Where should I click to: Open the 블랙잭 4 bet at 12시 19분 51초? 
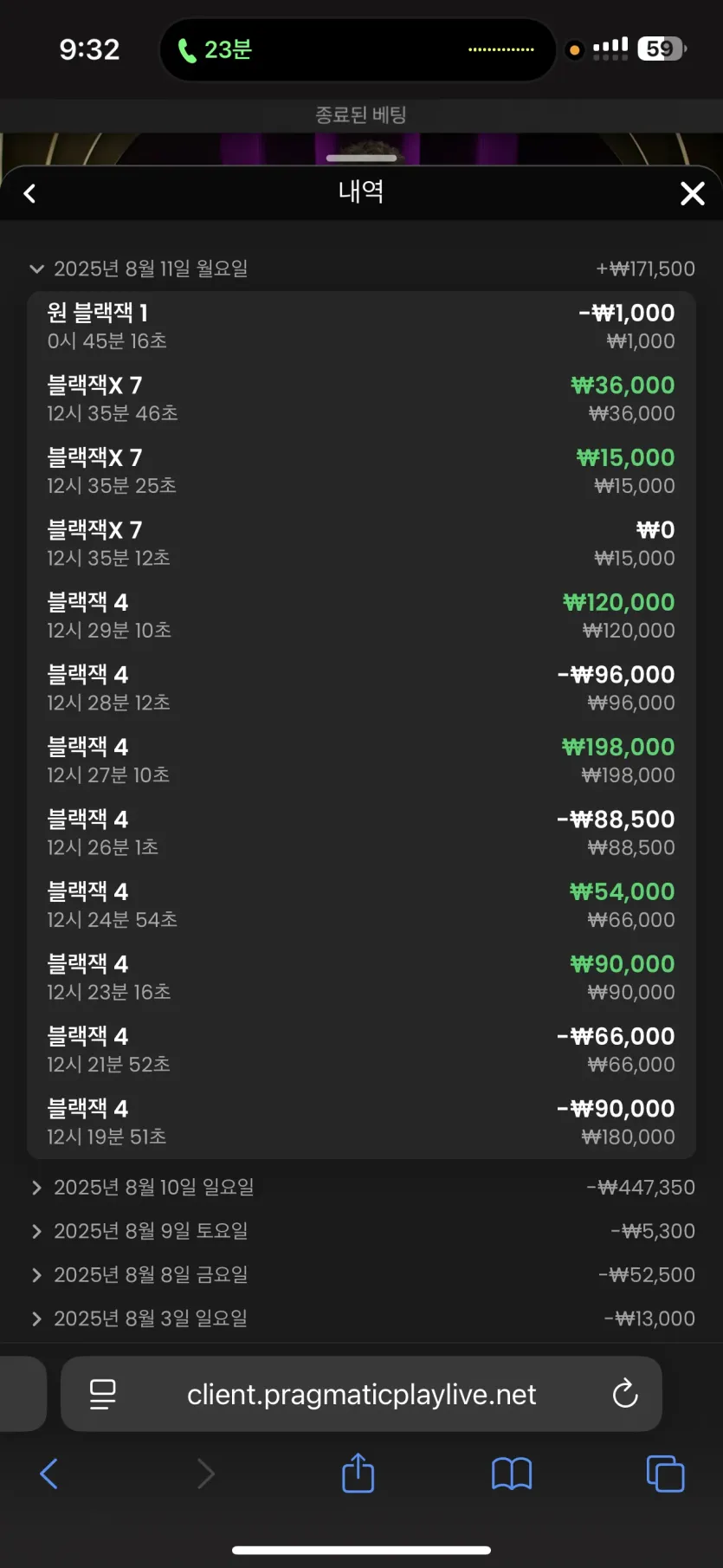360,1122
